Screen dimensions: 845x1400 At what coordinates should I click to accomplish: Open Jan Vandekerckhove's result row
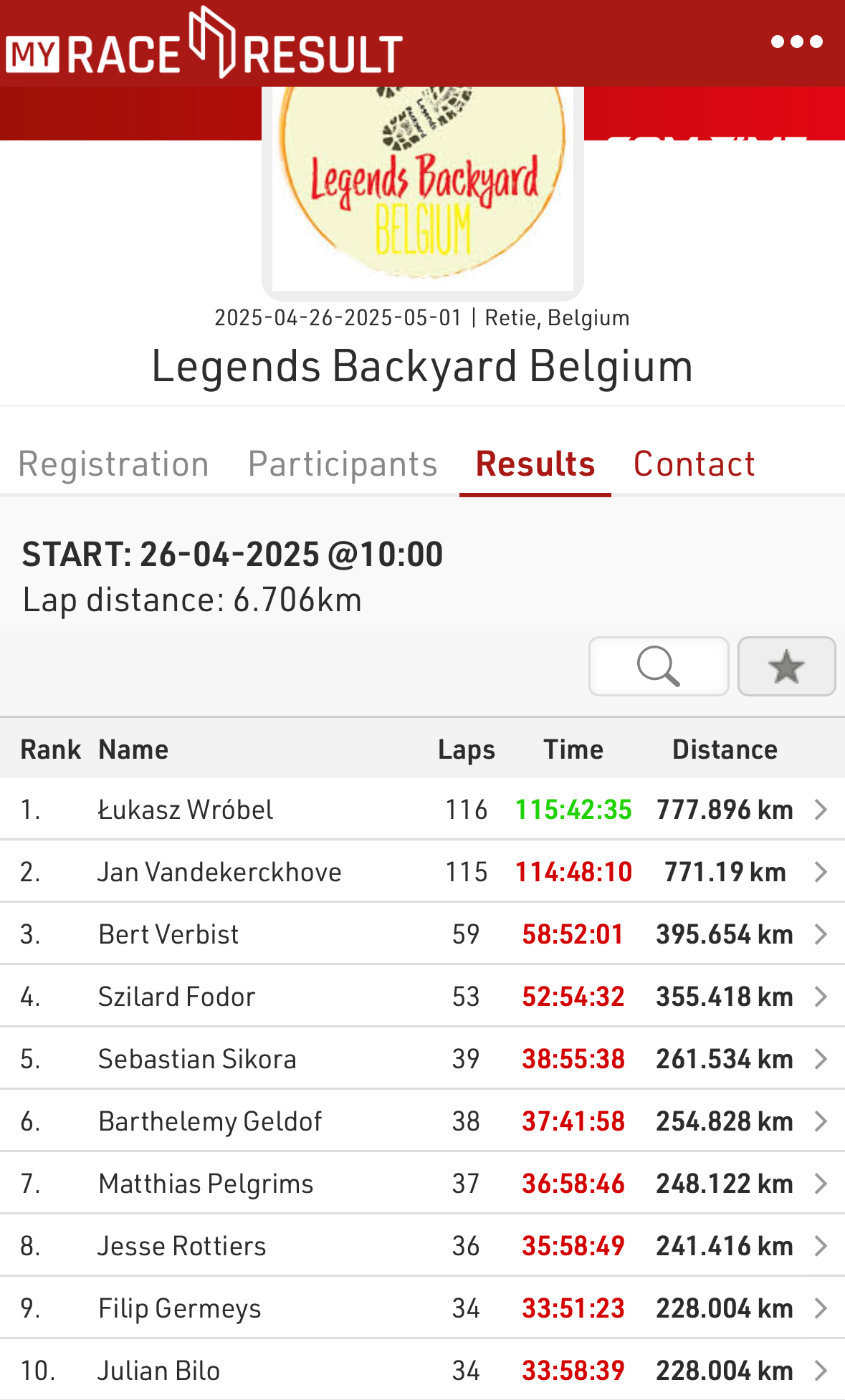pos(422,872)
